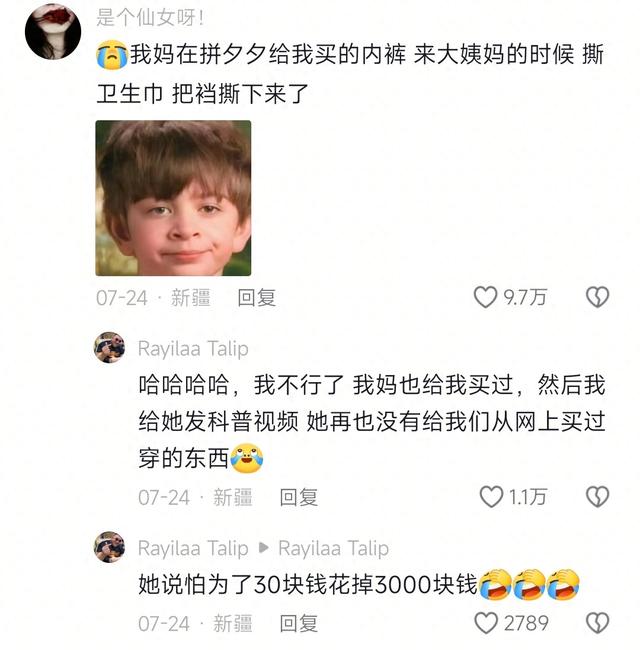The width and height of the screenshot is (640, 650).
Task: Reply to 是个仙女呀's comment
Action: point(256,297)
